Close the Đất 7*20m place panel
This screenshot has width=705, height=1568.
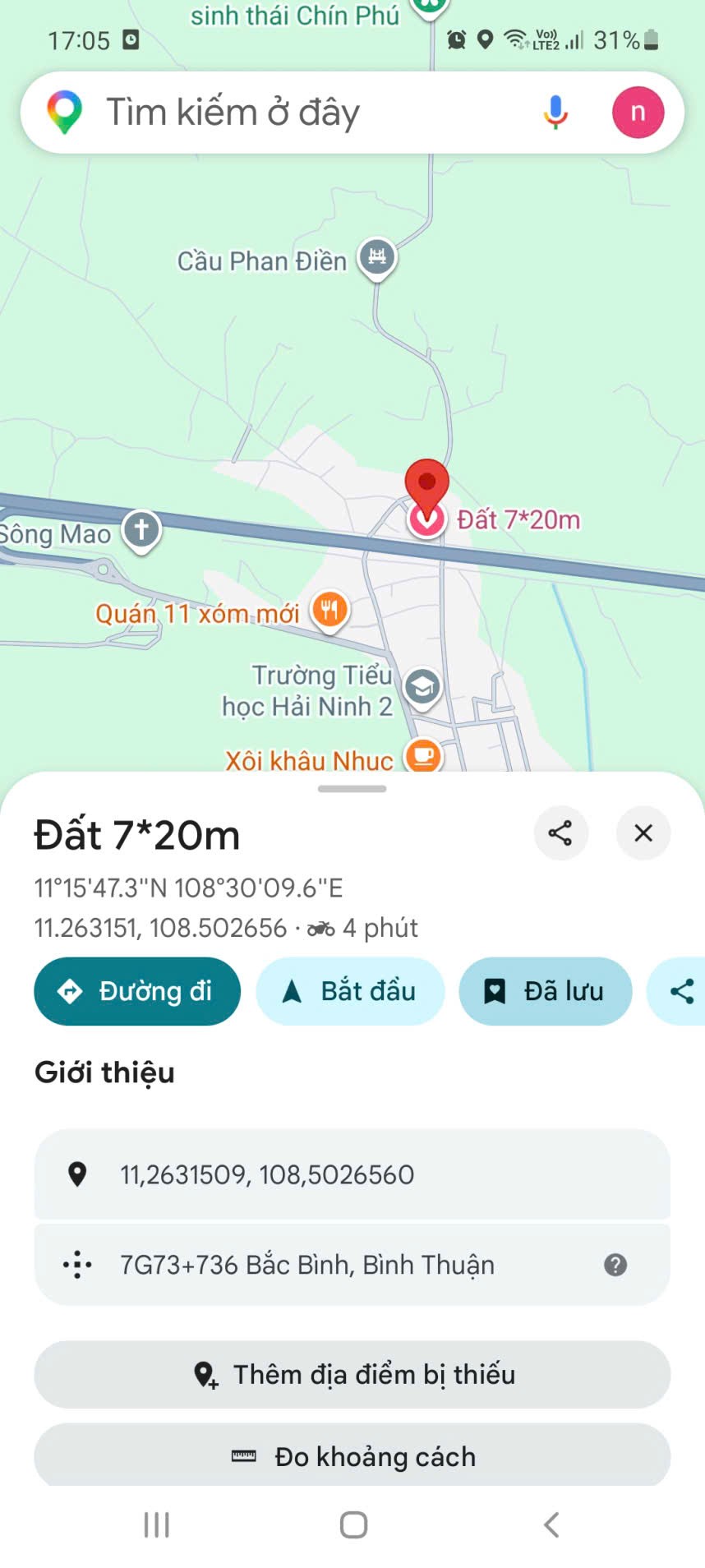(643, 833)
